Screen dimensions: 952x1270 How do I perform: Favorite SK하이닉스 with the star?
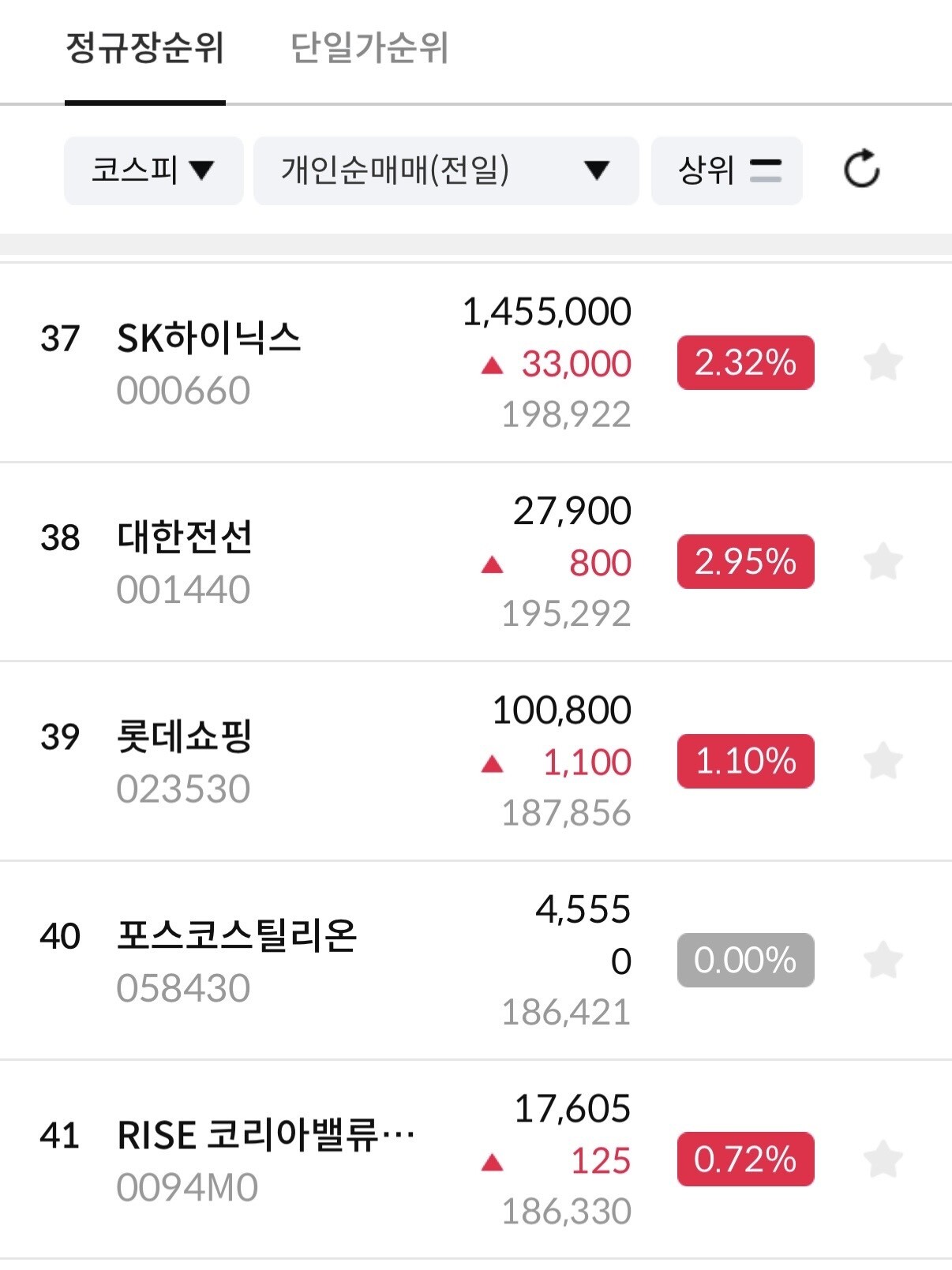(x=883, y=362)
